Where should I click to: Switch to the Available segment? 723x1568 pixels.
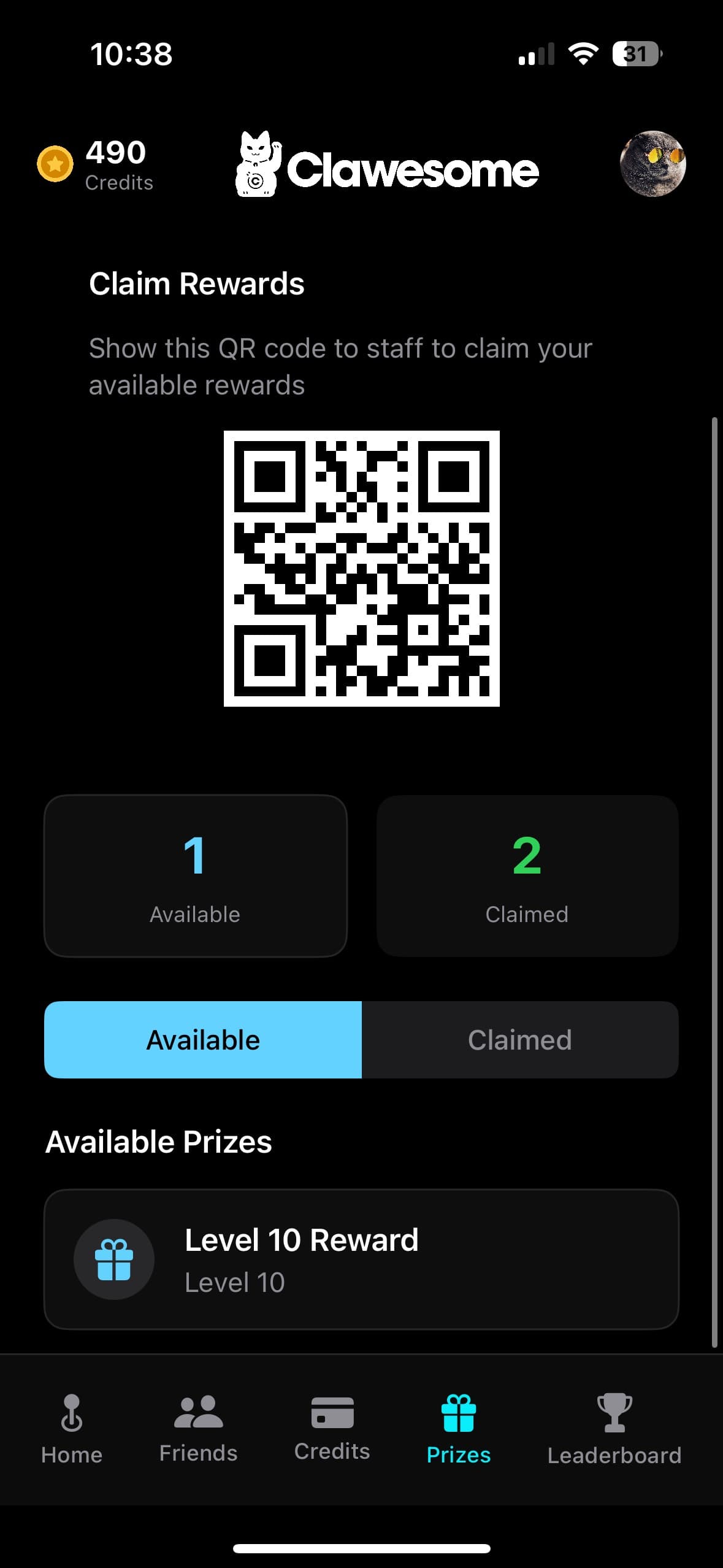203,1040
